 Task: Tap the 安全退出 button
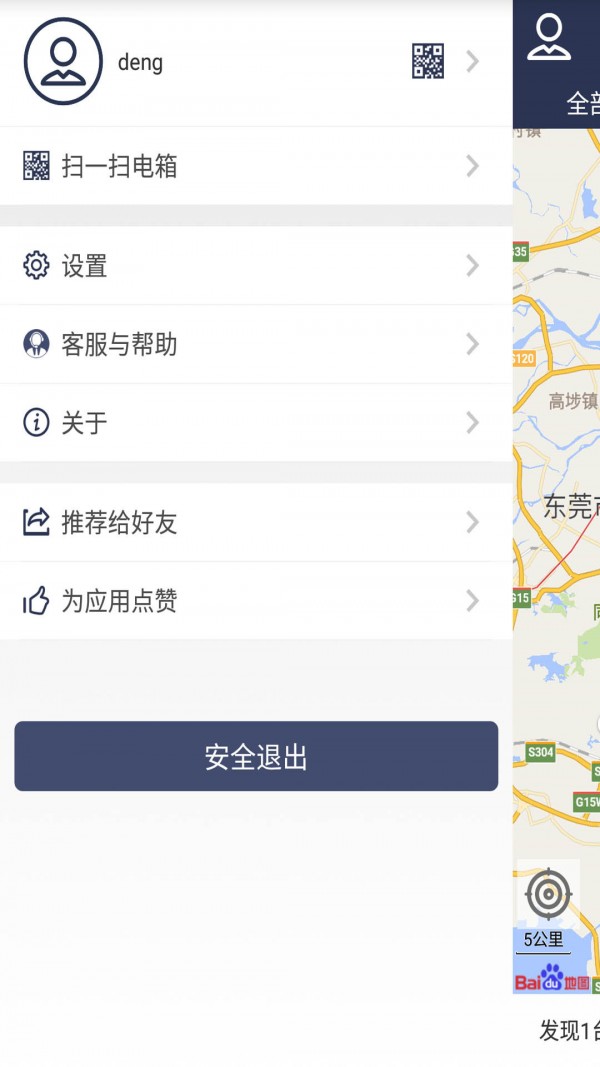point(256,757)
